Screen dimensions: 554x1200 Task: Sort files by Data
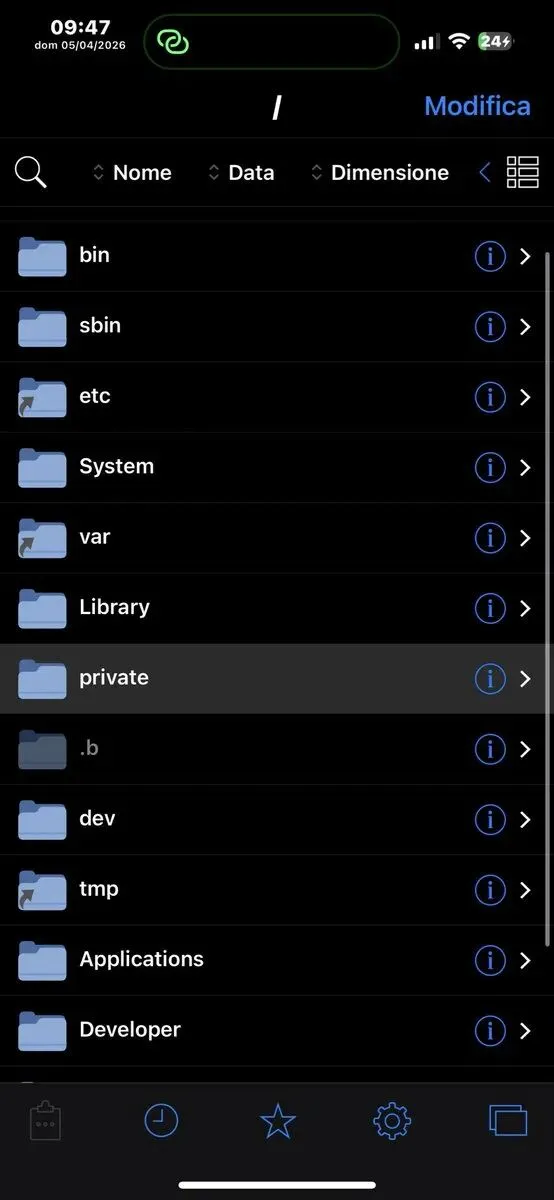pos(241,172)
